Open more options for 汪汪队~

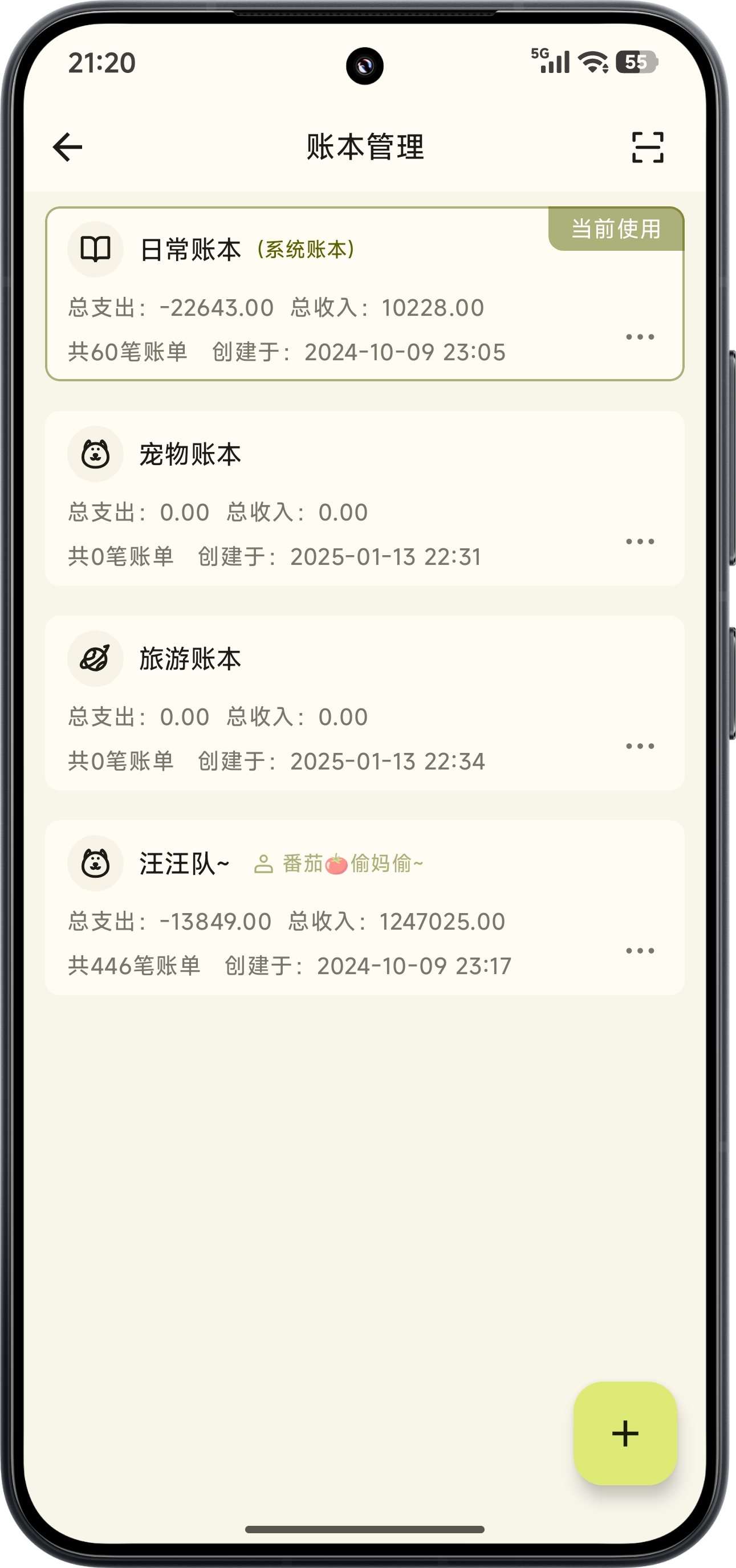pyautogui.click(x=640, y=950)
